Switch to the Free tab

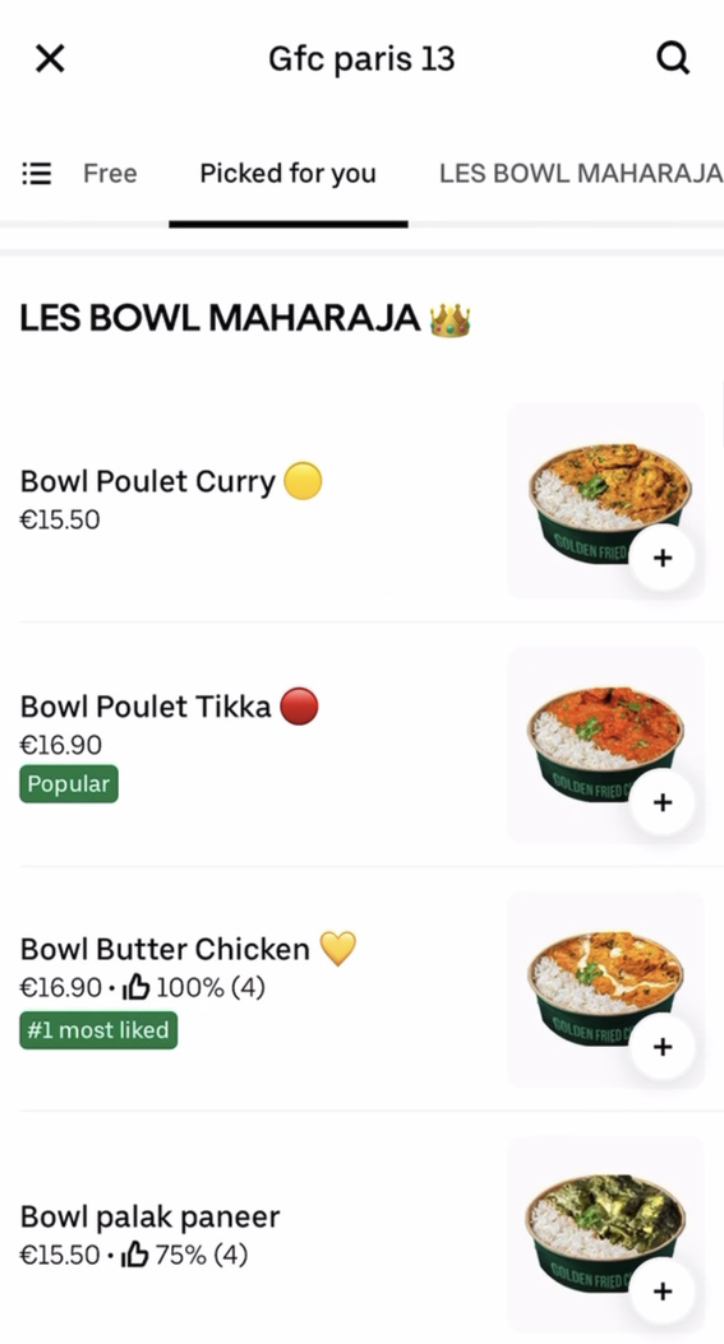coord(110,173)
